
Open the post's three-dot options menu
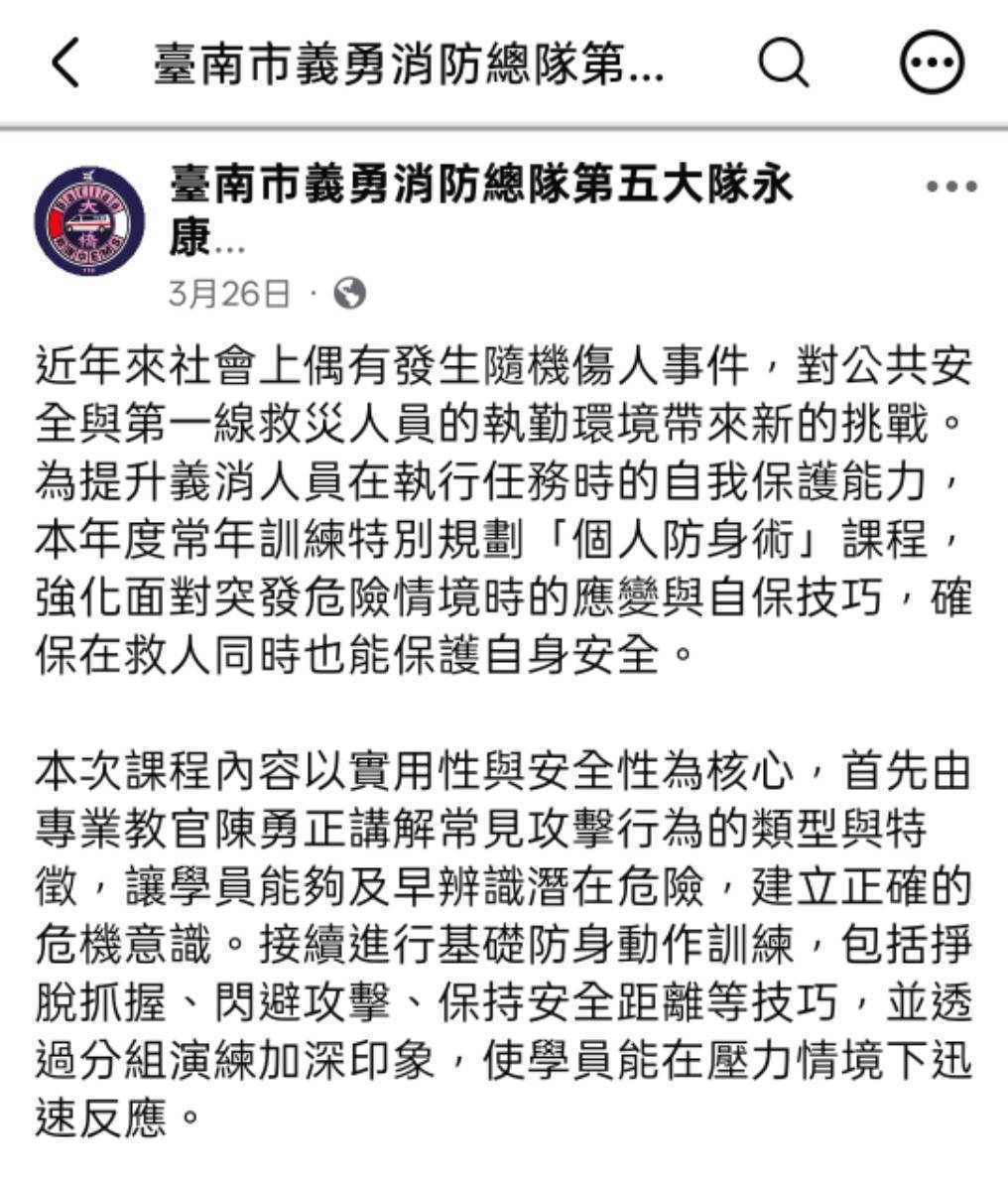pyautogui.click(x=951, y=187)
